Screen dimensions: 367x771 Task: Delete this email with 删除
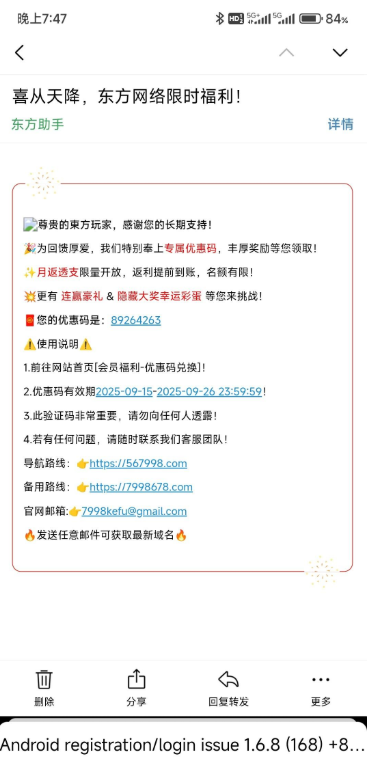(44, 688)
